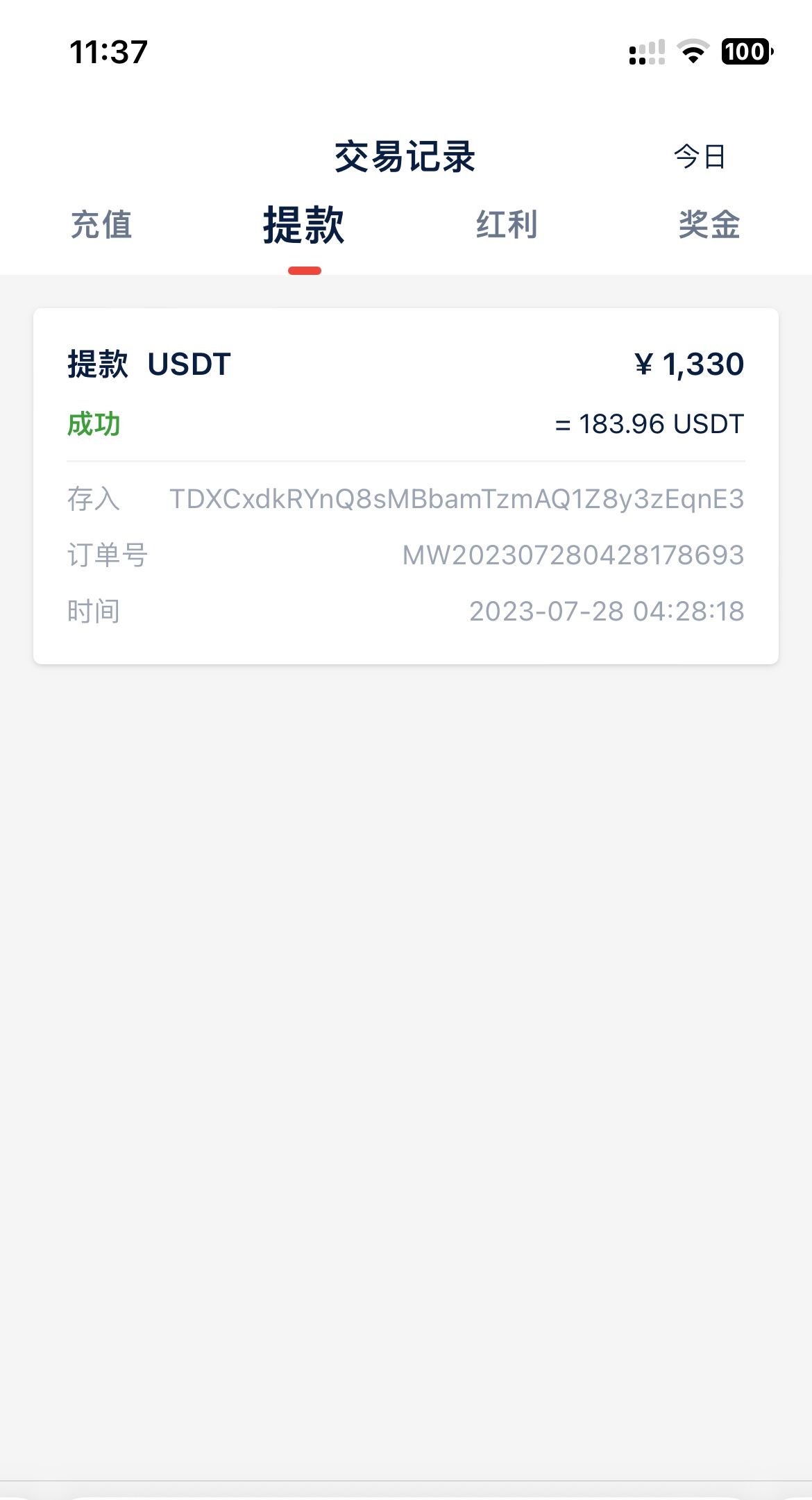Open the 提款 USDT ¥1,330 record

click(x=405, y=486)
